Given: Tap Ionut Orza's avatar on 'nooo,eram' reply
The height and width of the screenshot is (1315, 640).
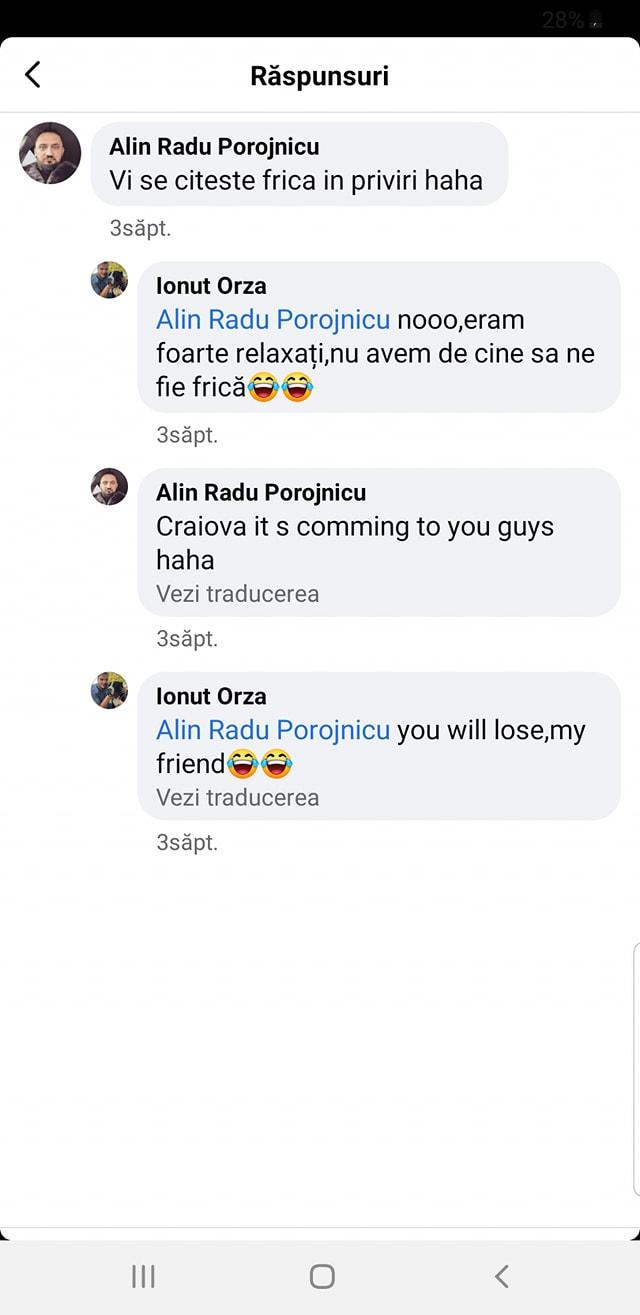Looking at the screenshot, I should (x=109, y=280).
